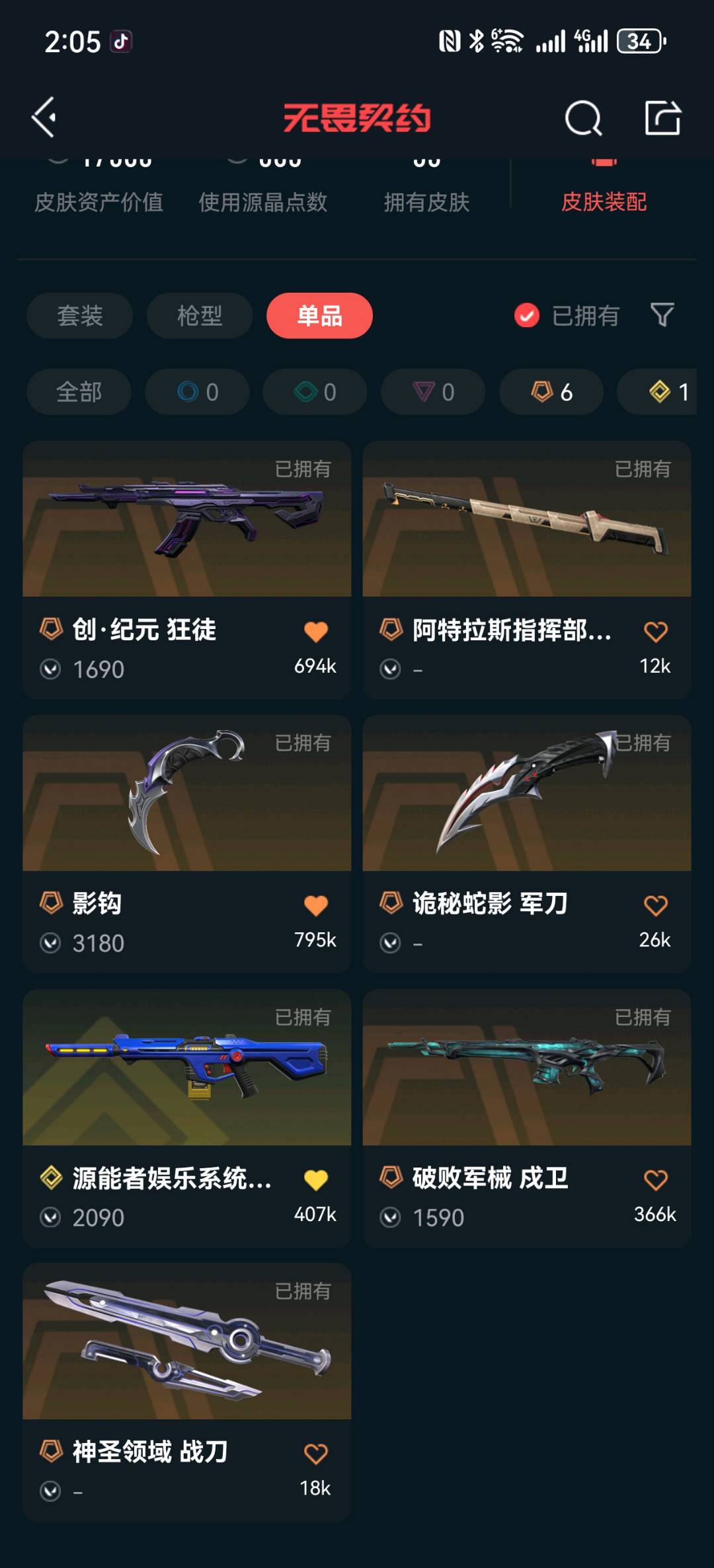Image resolution: width=714 pixels, height=1568 pixels.
Task: Switch to the 套装 tab
Action: 79,316
